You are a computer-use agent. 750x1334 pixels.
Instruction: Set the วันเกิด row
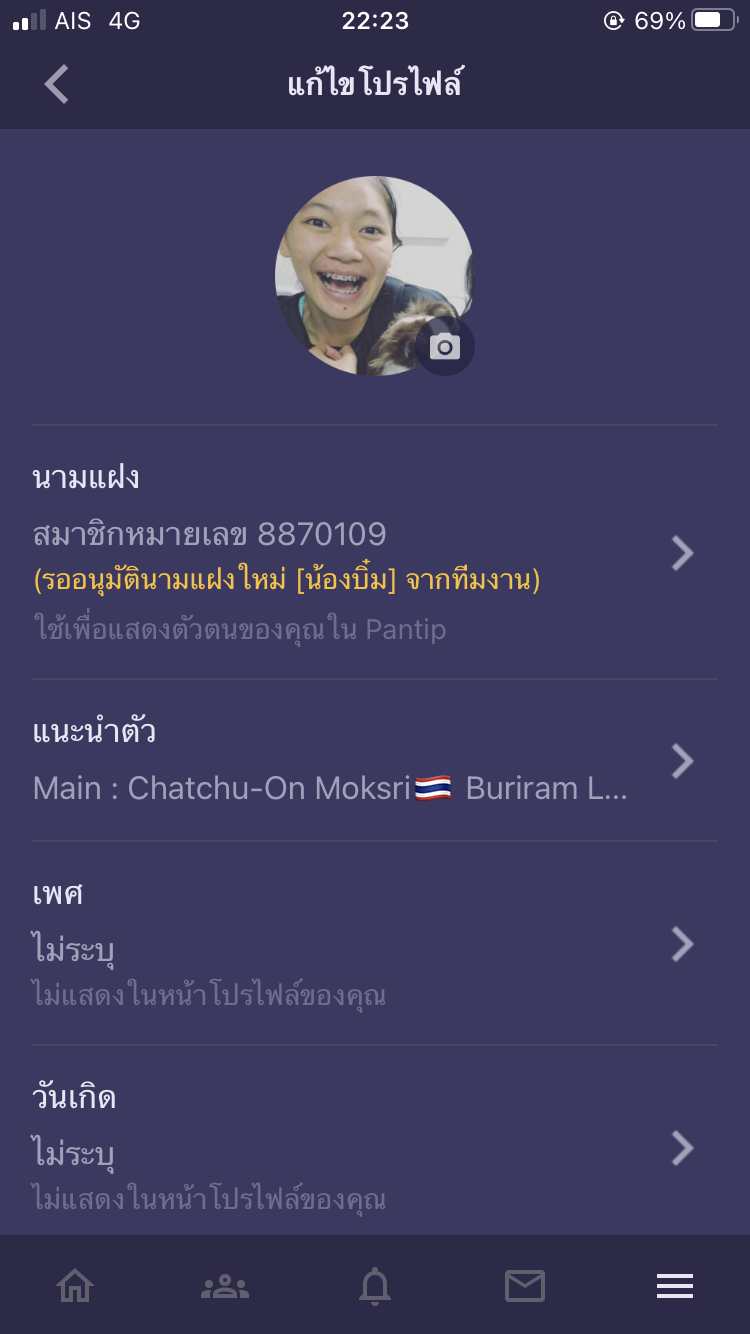point(374,1148)
